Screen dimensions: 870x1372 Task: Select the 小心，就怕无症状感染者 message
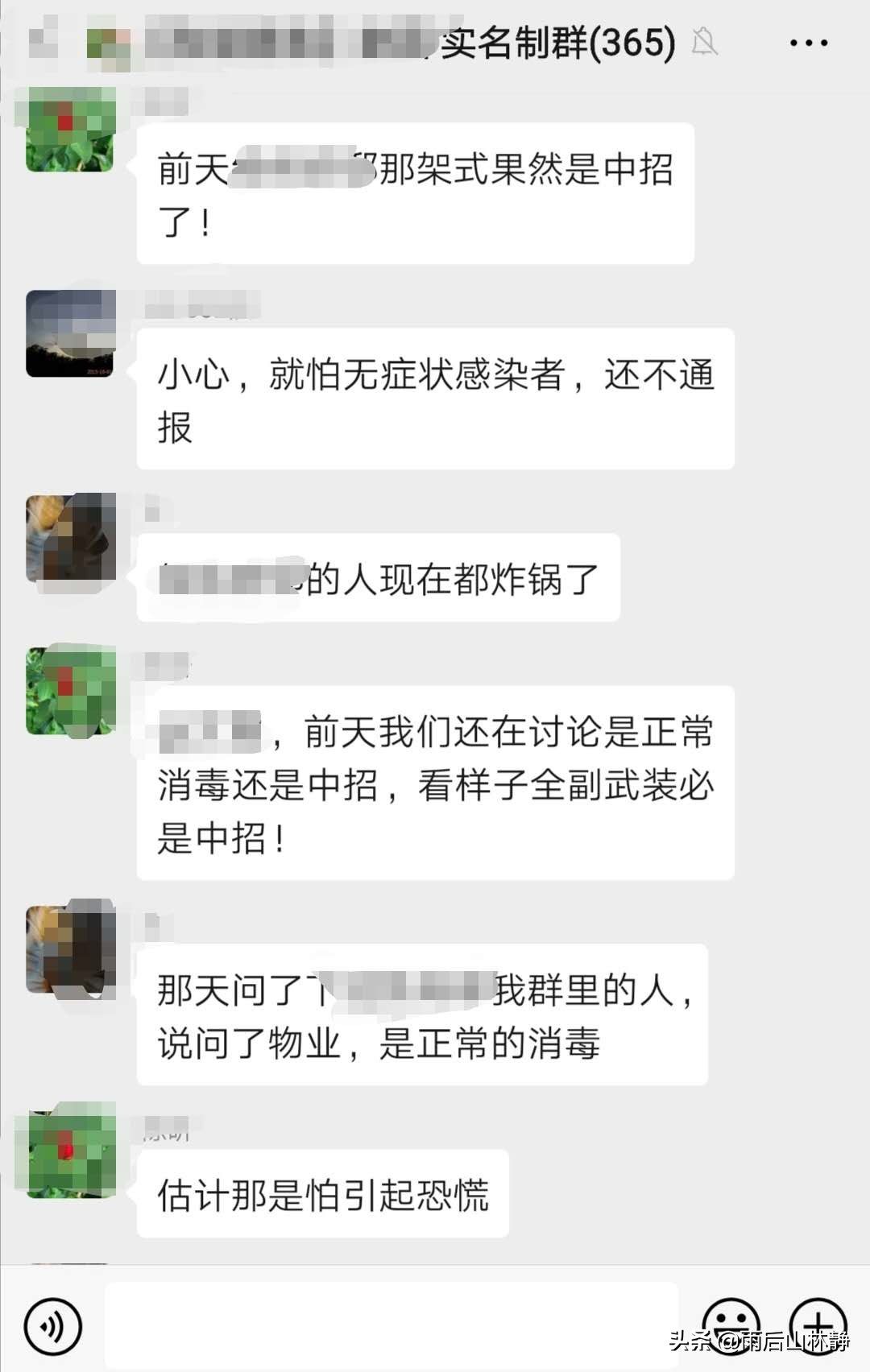pos(435,399)
